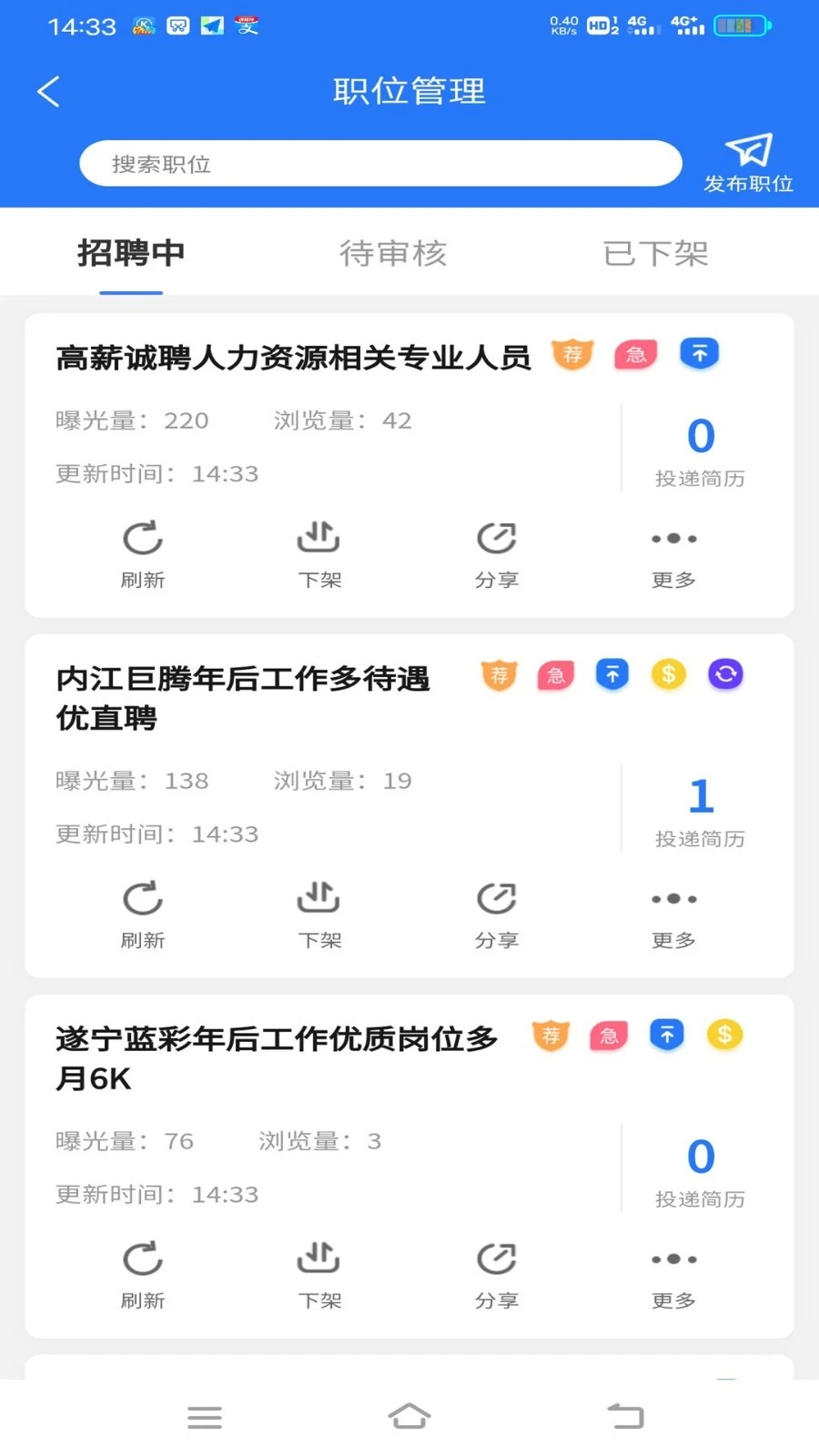Tap the yellow coin badge on 内江巨腾 job
The image size is (819, 1456).
point(669,674)
